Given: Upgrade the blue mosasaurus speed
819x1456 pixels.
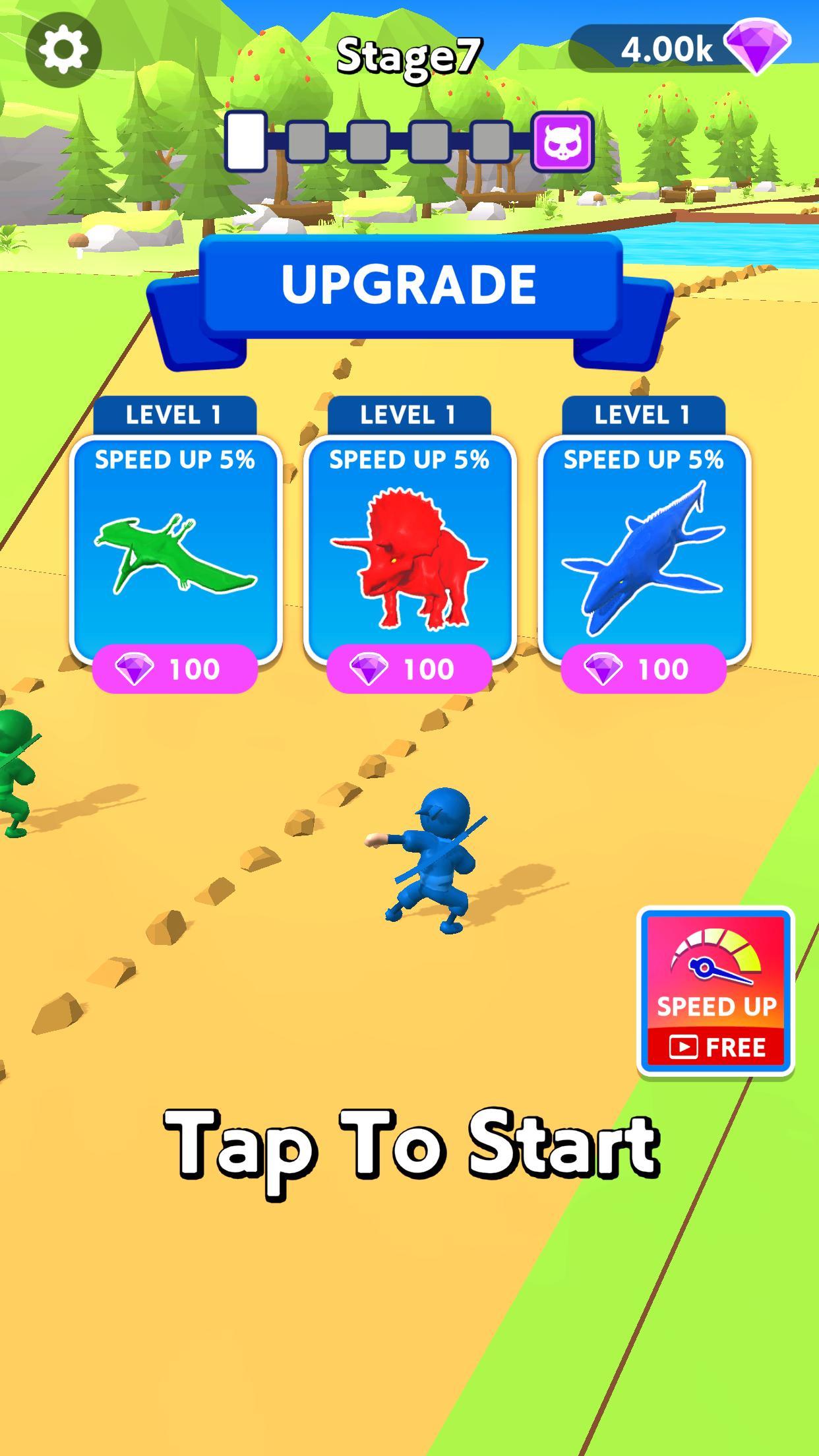Looking at the screenshot, I should click(644, 669).
